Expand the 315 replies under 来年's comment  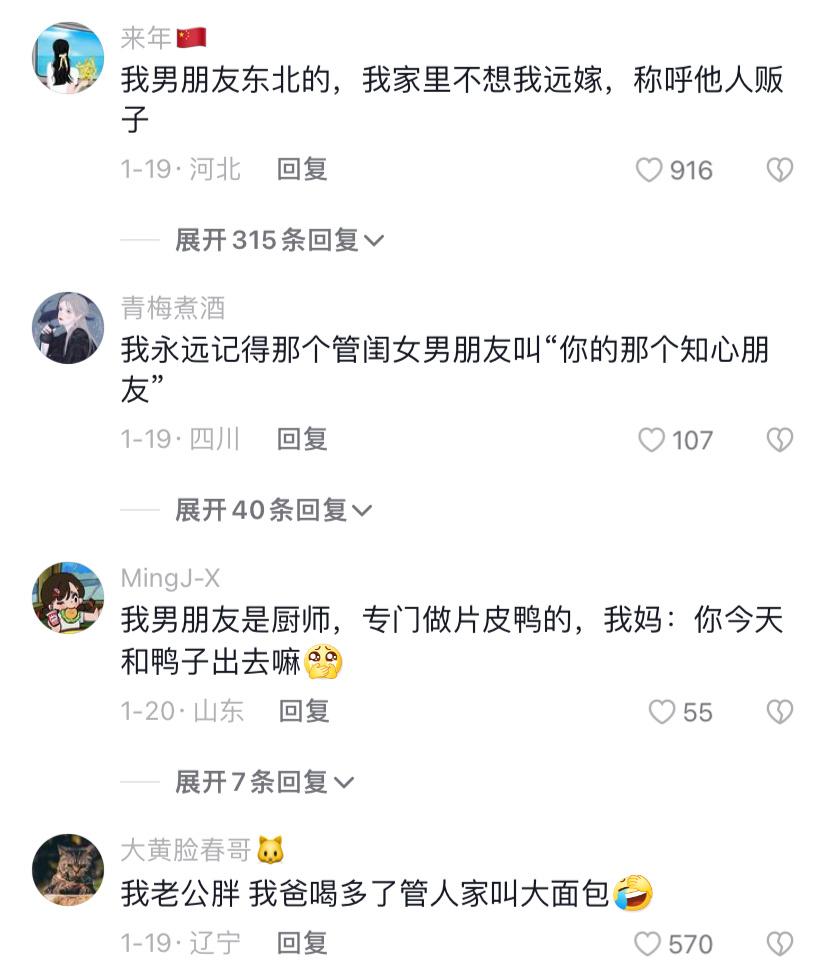[x=276, y=238]
